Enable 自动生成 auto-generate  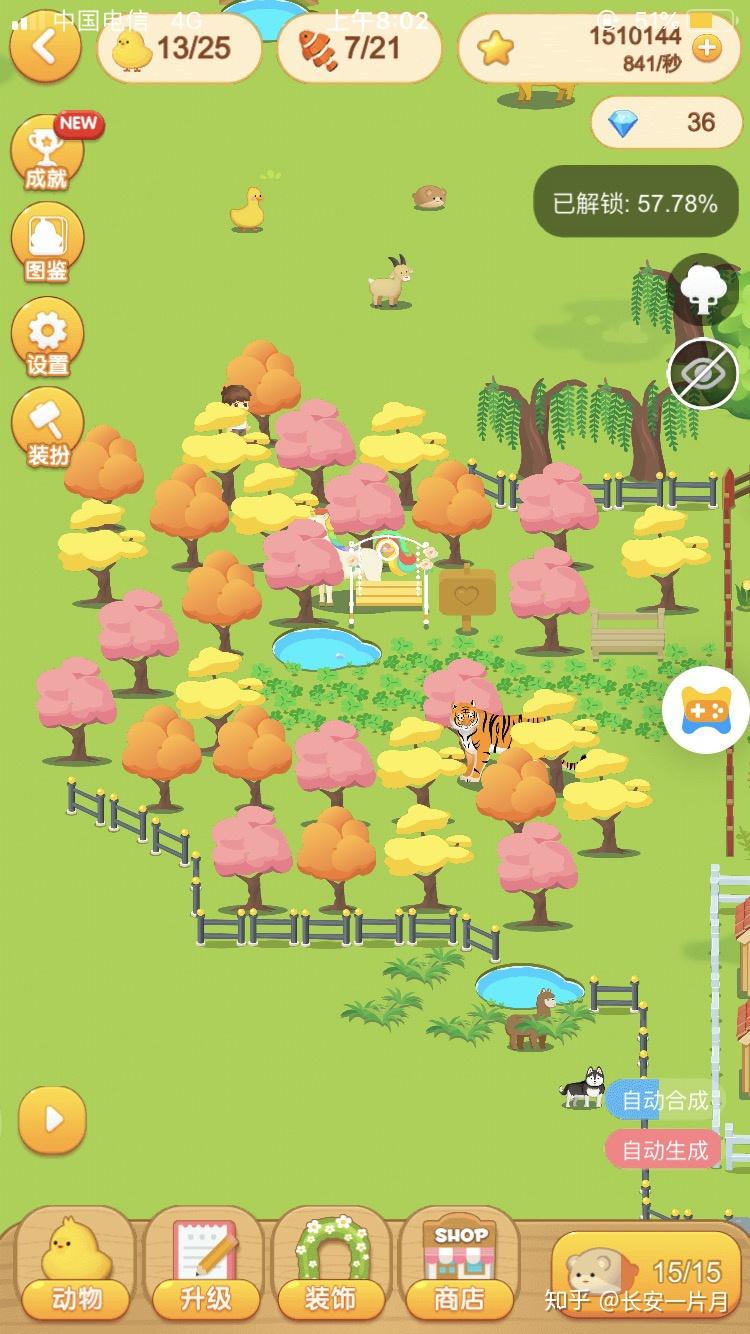664,1150
